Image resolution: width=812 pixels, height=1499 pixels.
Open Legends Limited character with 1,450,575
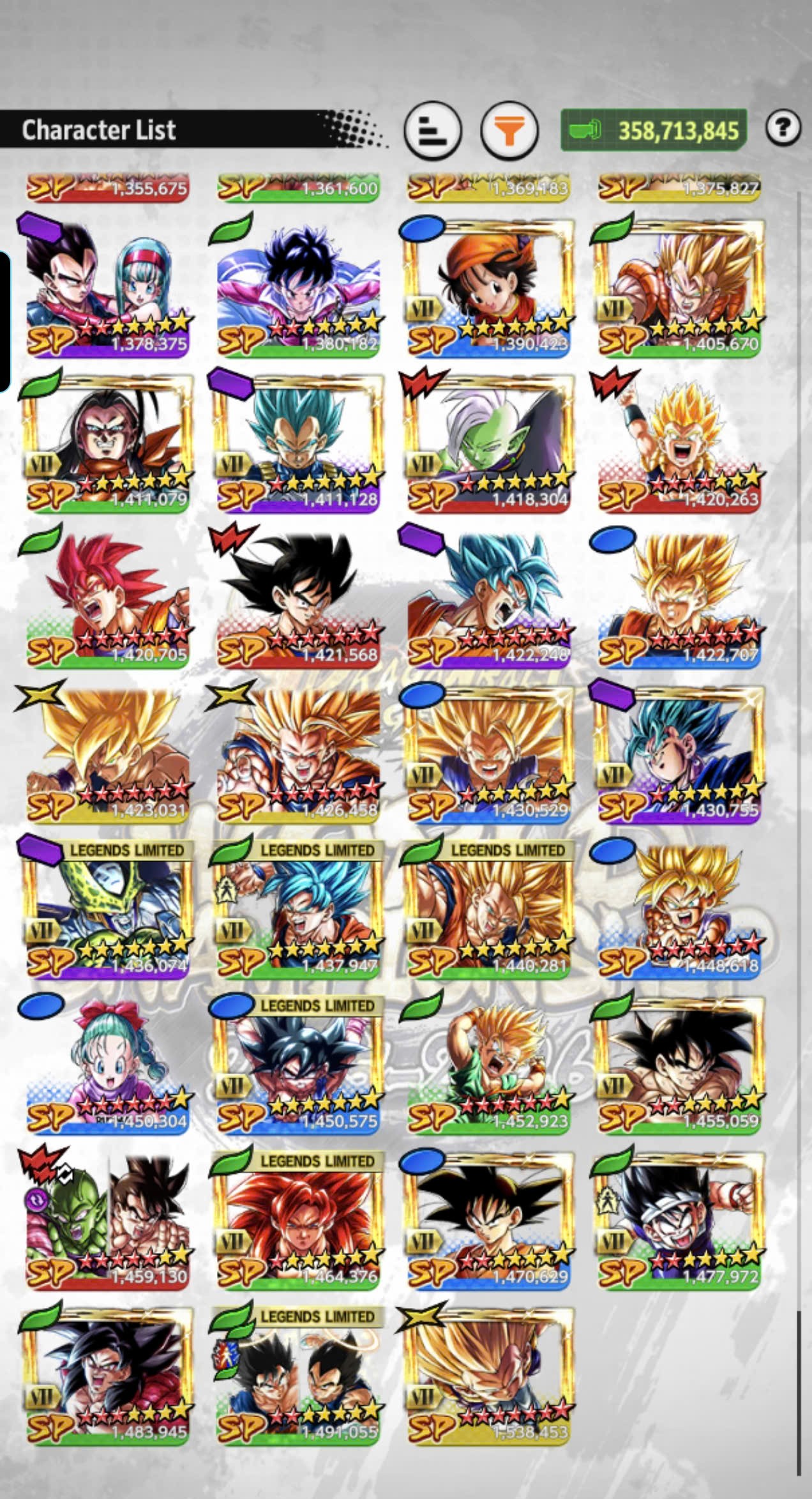coord(298,1064)
